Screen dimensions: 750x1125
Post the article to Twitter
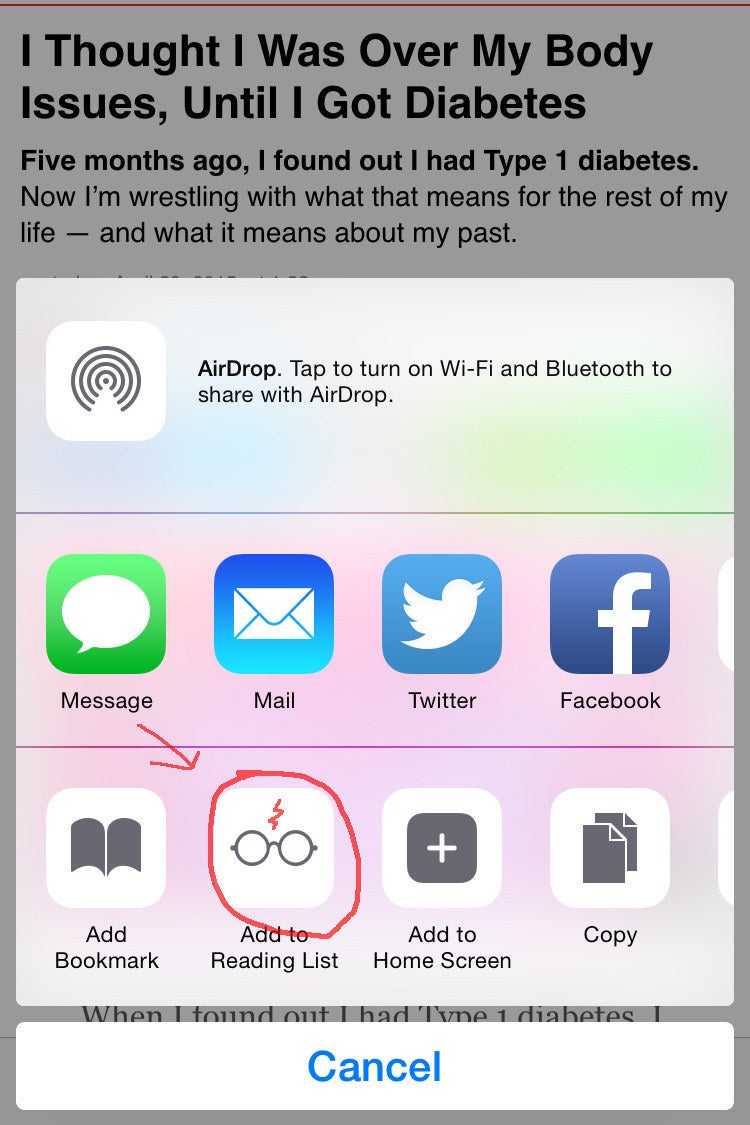[442, 614]
